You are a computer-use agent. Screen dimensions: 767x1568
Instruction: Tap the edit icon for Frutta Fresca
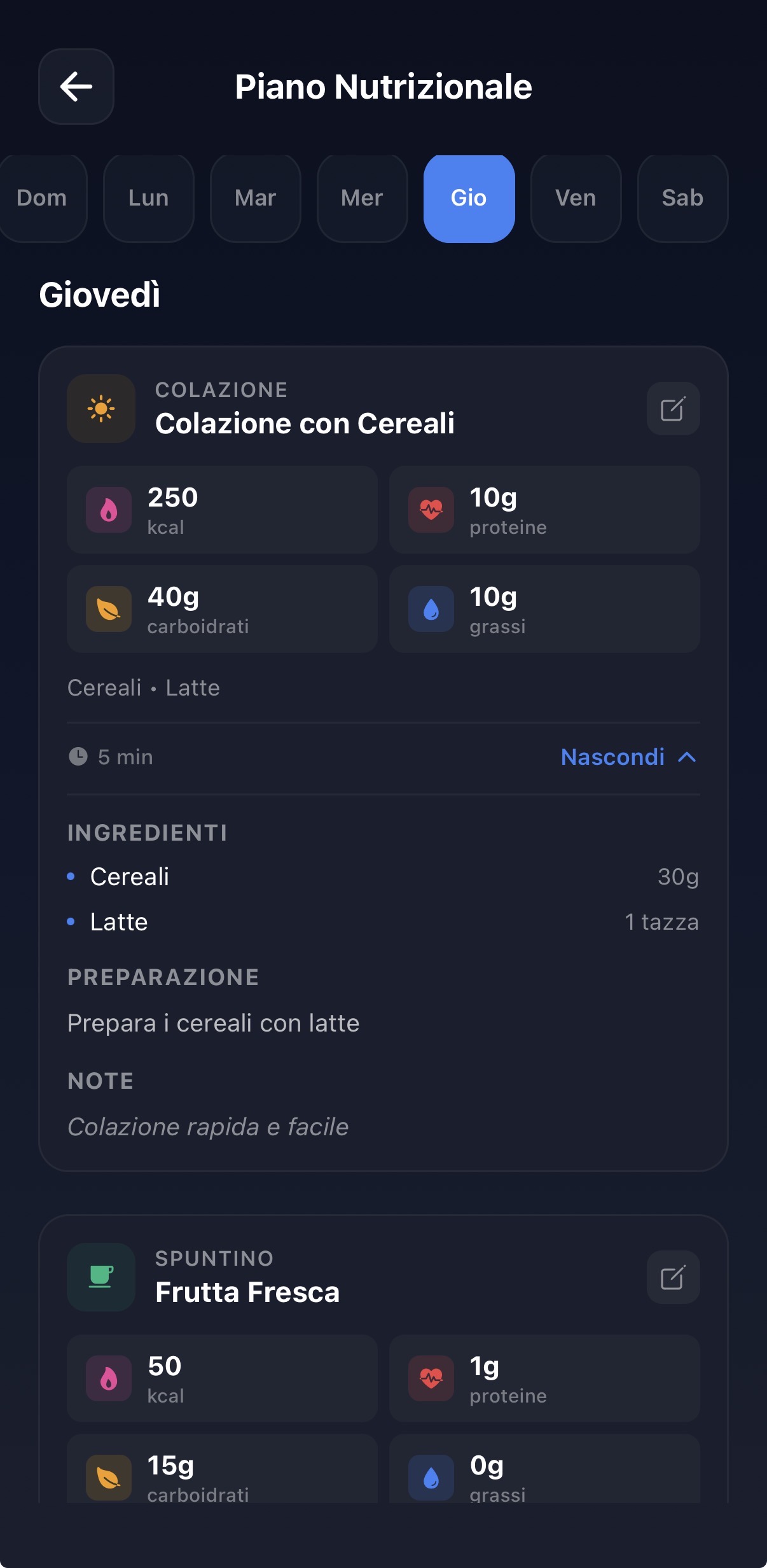pos(672,1277)
